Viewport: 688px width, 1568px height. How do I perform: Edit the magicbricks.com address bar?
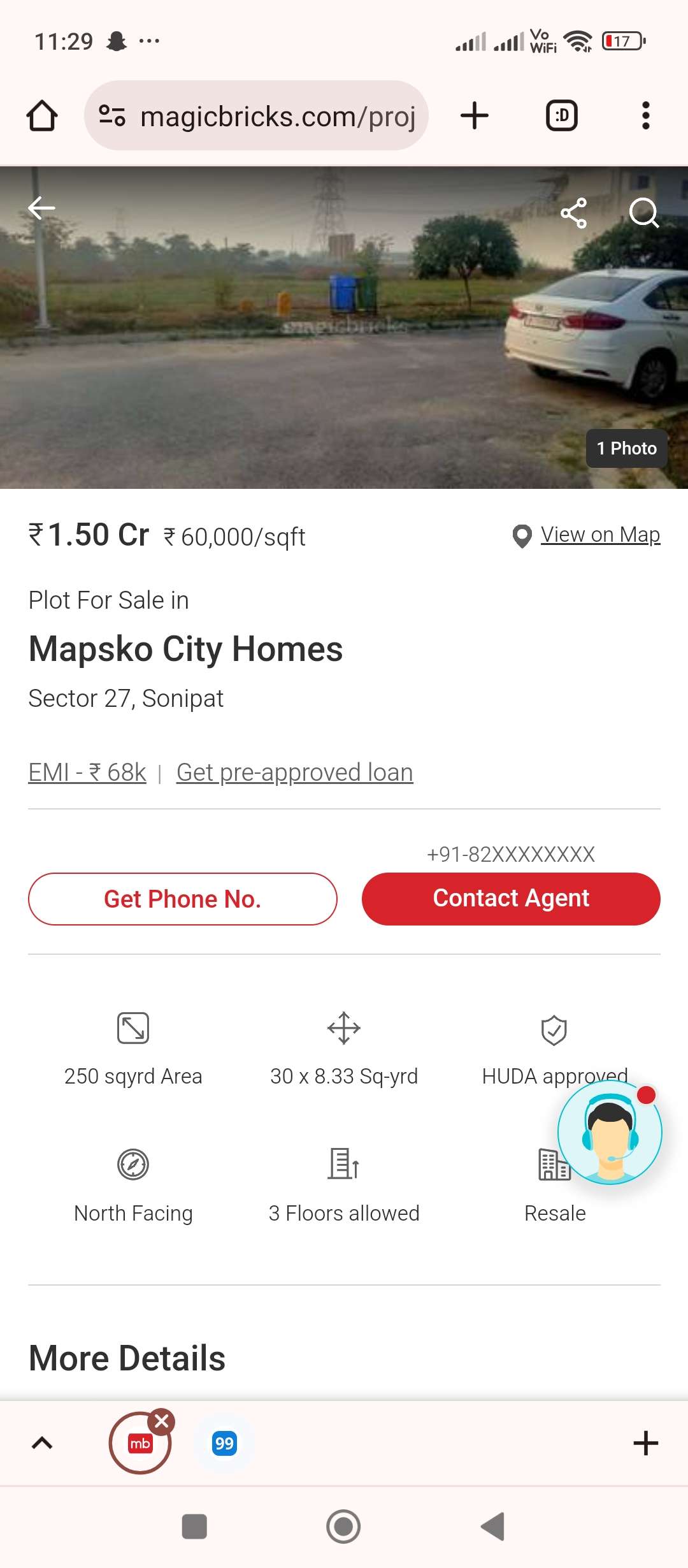point(256,116)
